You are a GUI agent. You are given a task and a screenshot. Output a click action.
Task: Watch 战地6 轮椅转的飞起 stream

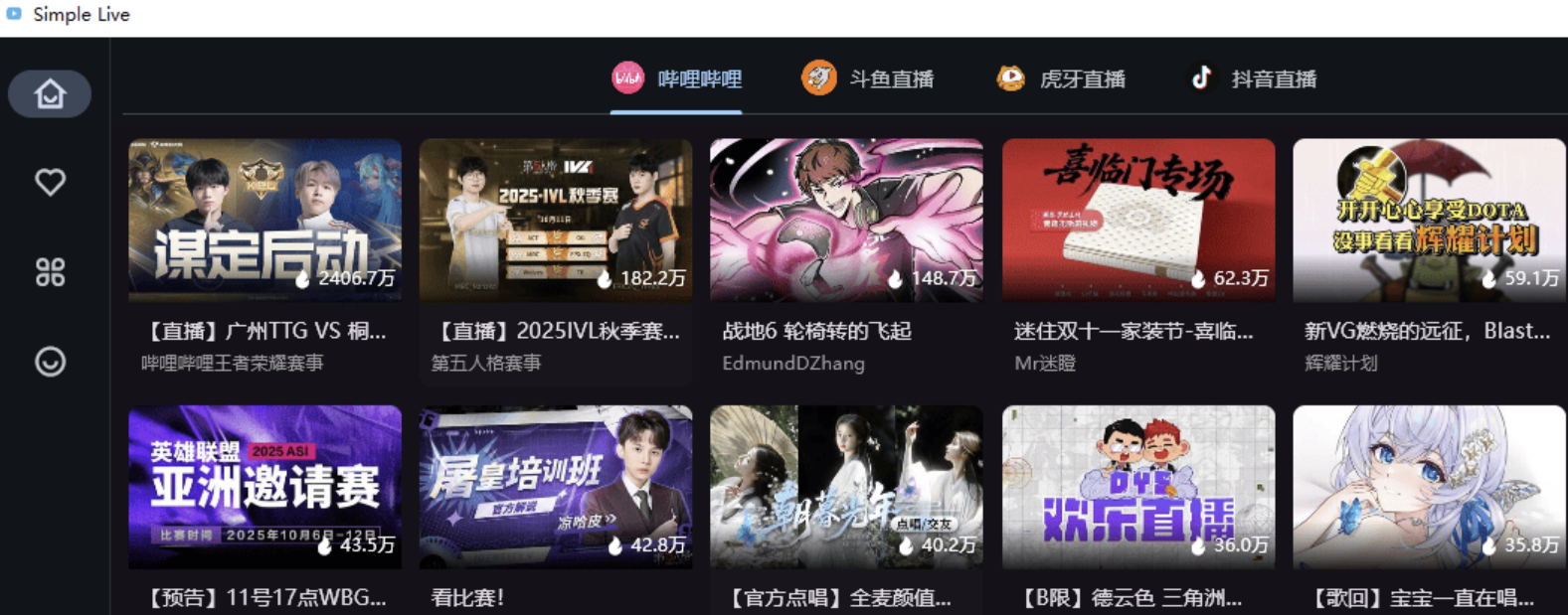coord(846,221)
